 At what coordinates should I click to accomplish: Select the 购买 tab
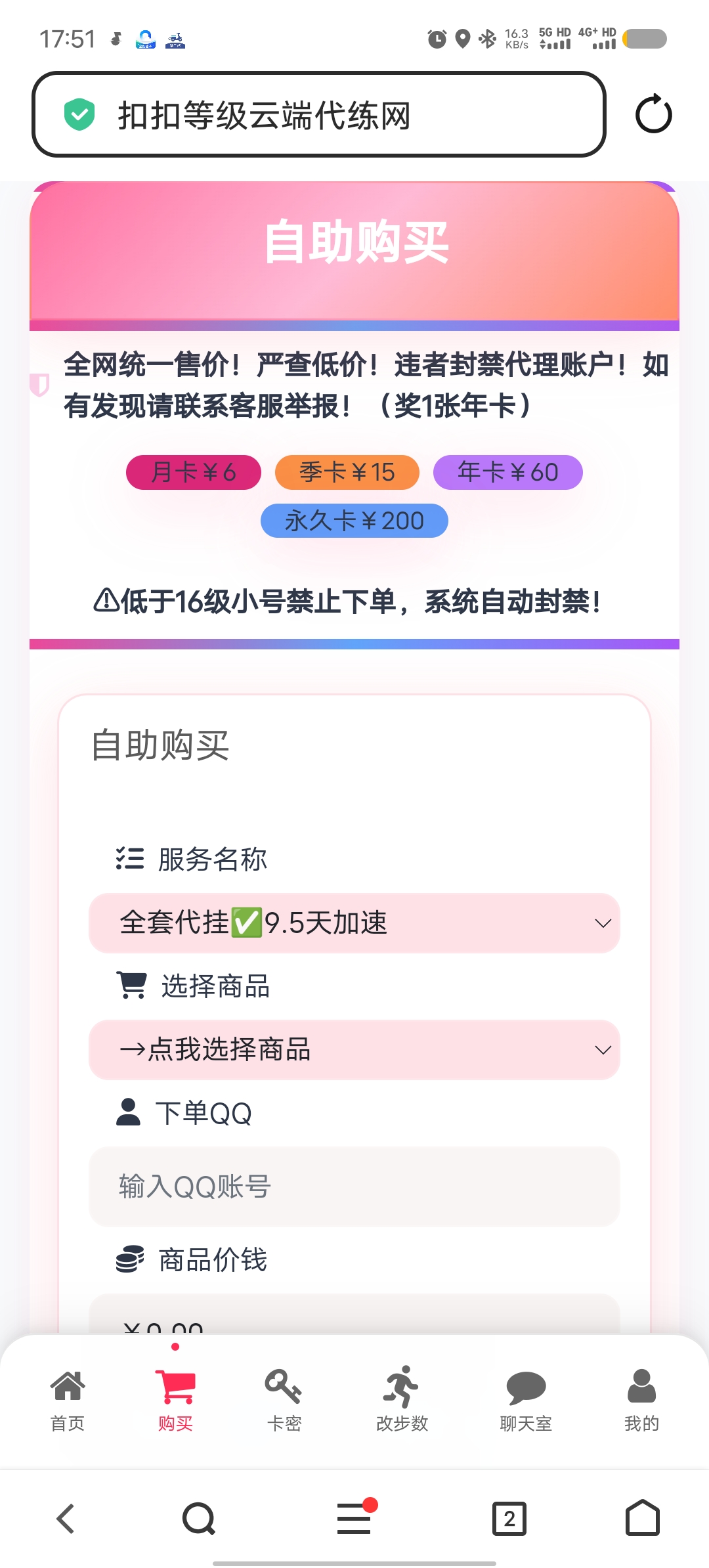coord(175,1399)
